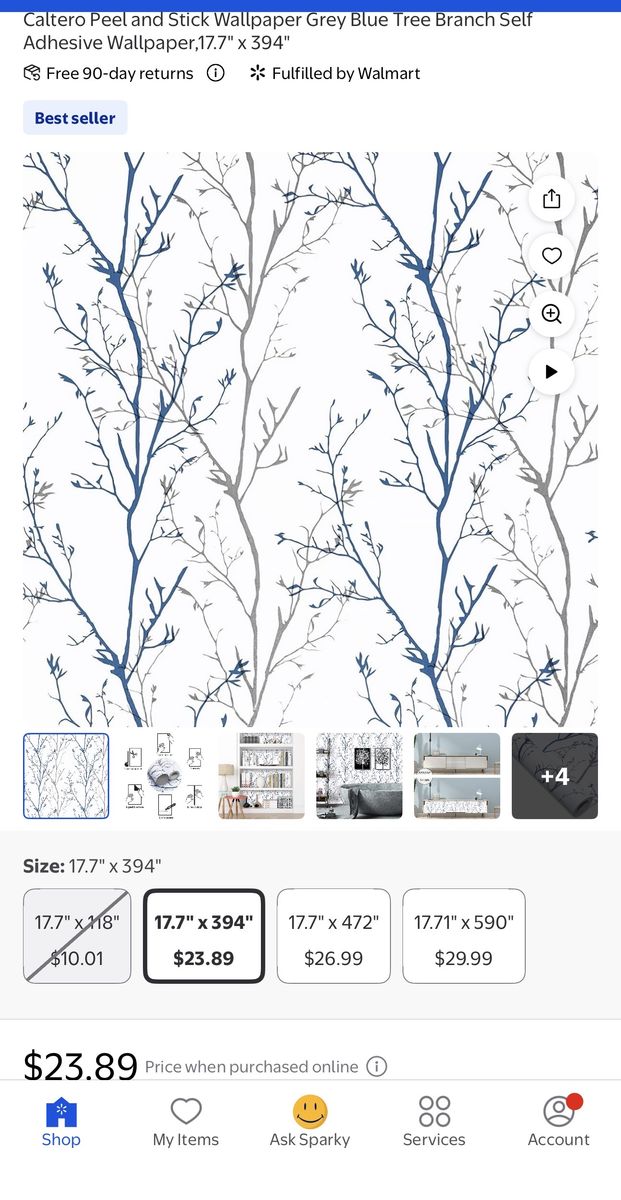
Task: Choose the 17.71" x 590" size for $29.99
Action: (x=464, y=936)
